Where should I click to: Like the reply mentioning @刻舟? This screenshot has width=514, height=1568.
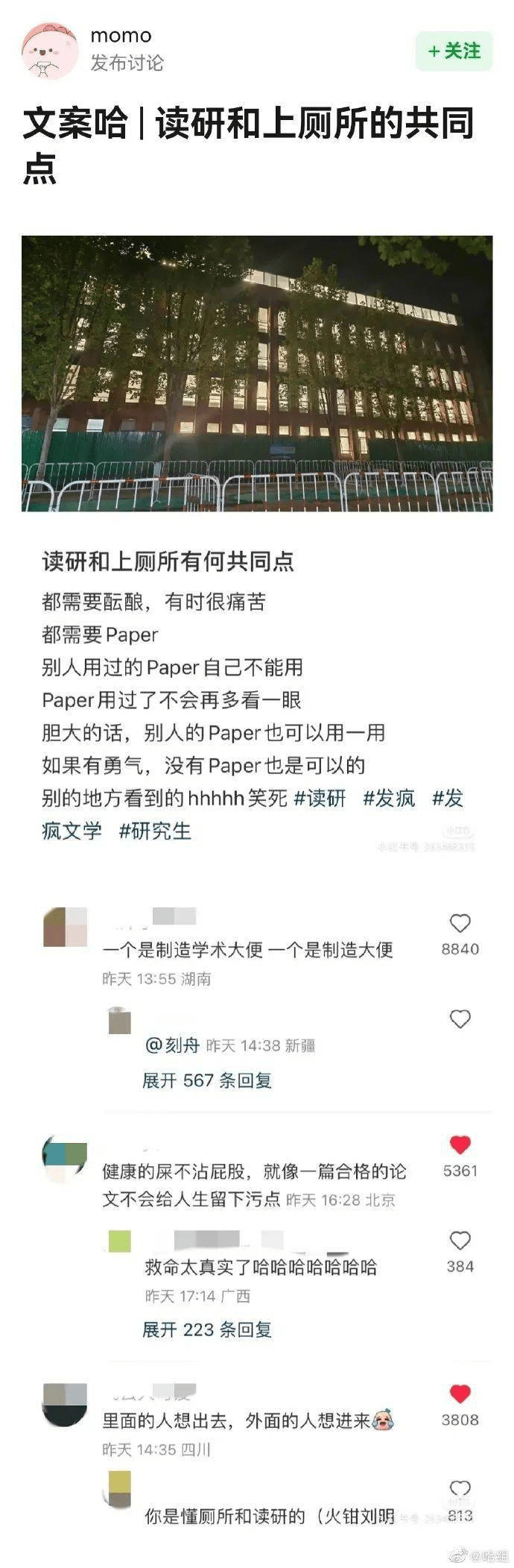point(460,1018)
